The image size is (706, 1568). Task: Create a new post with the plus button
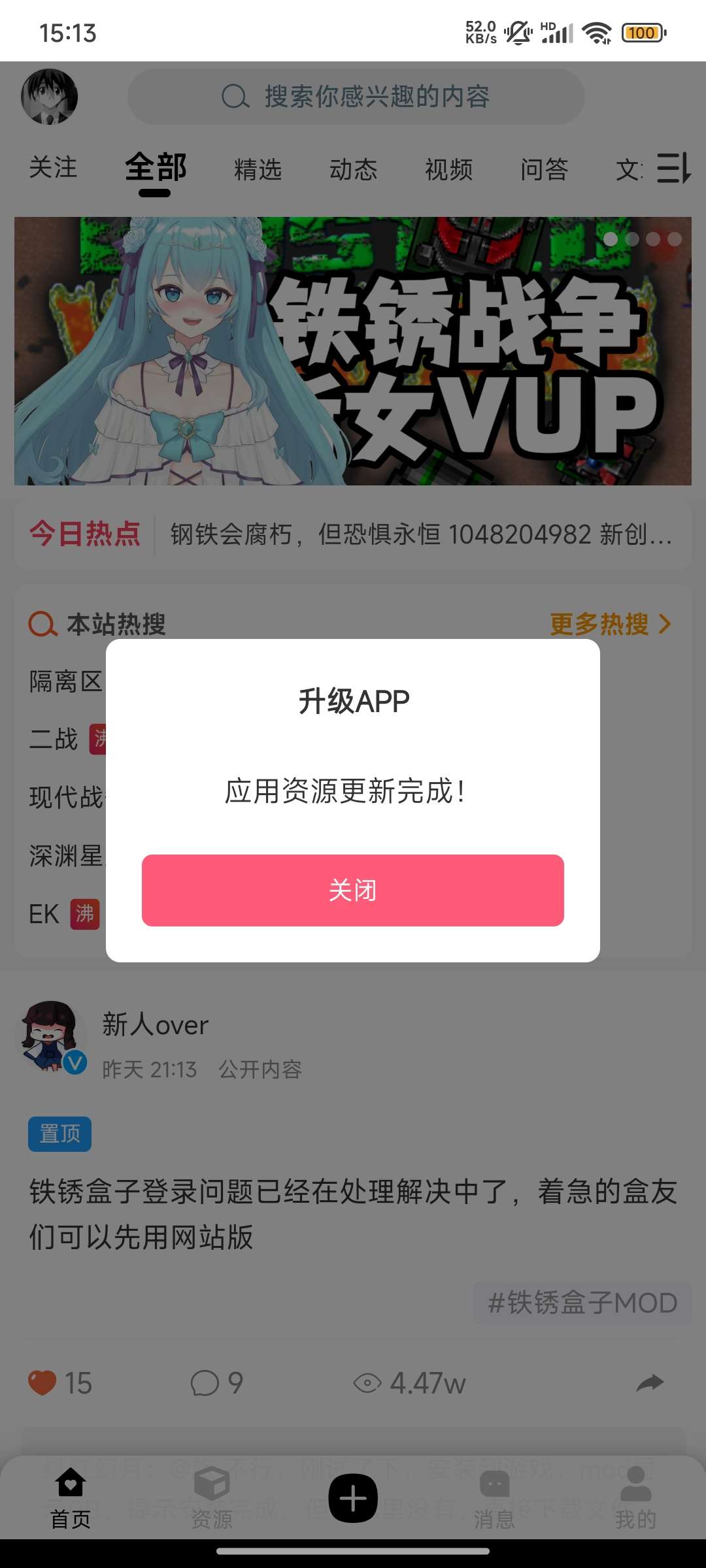(353, 1498)
